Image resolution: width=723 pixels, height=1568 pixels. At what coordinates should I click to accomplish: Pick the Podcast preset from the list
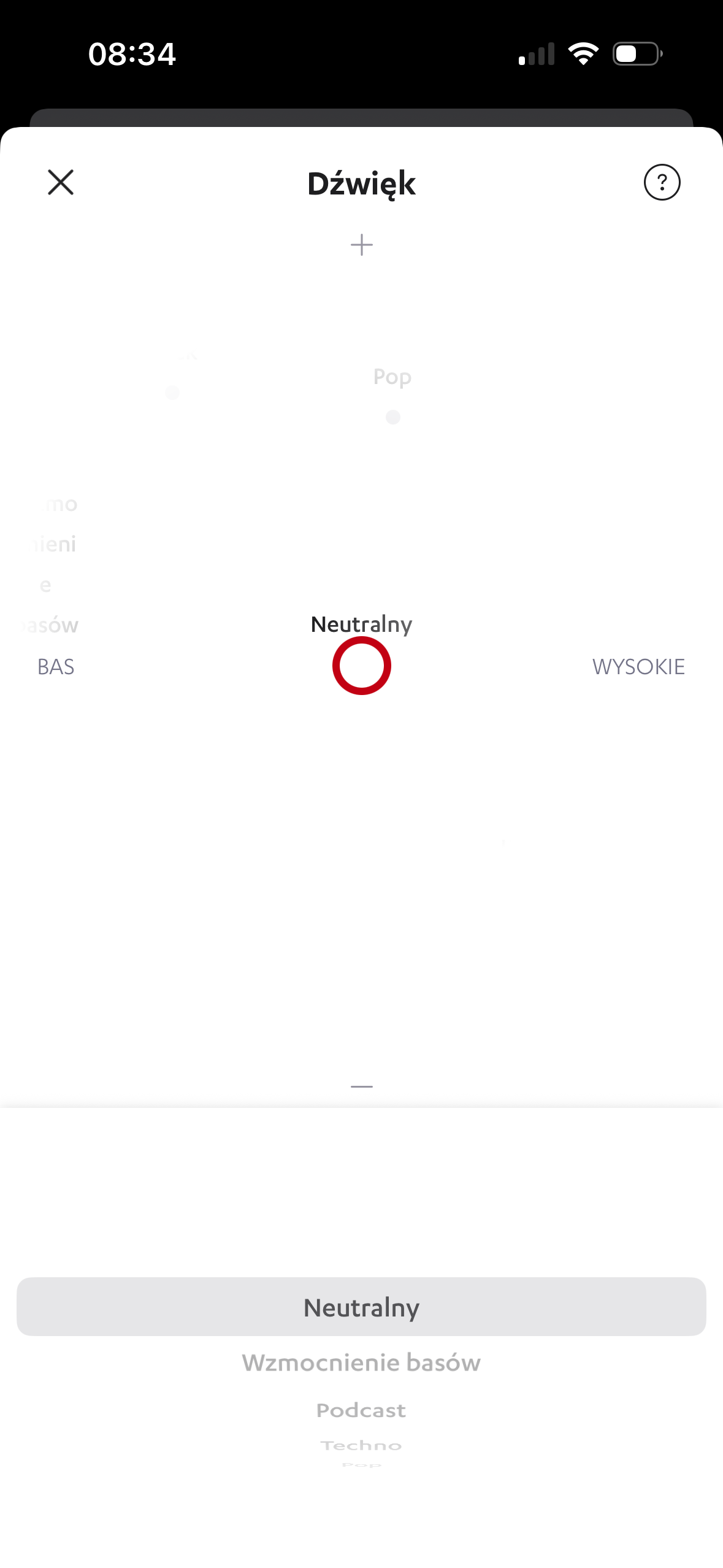click(361, 1410)
